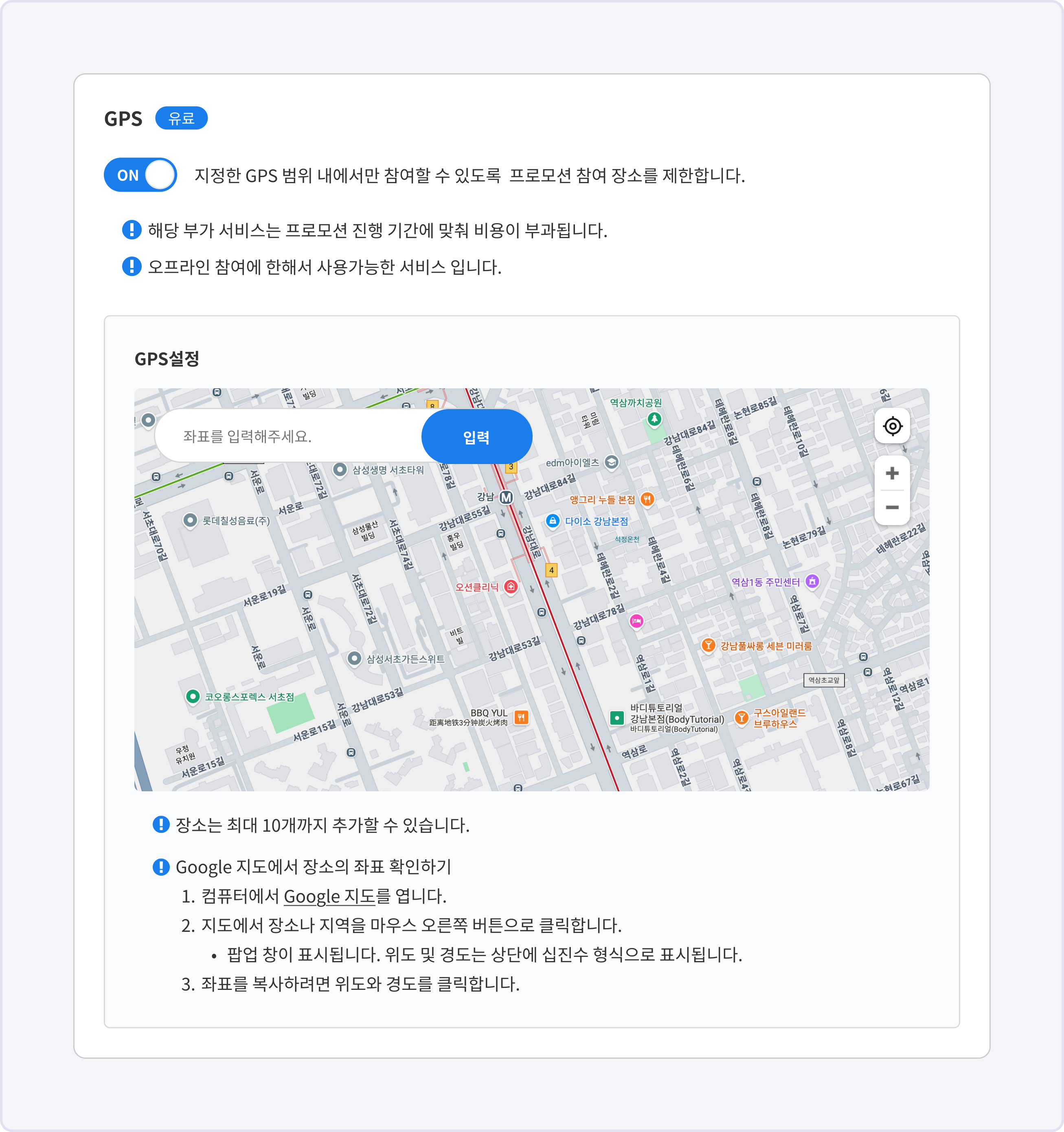
Task: Turn off the GPS ON toggle
Action: (x=140, y=175)
